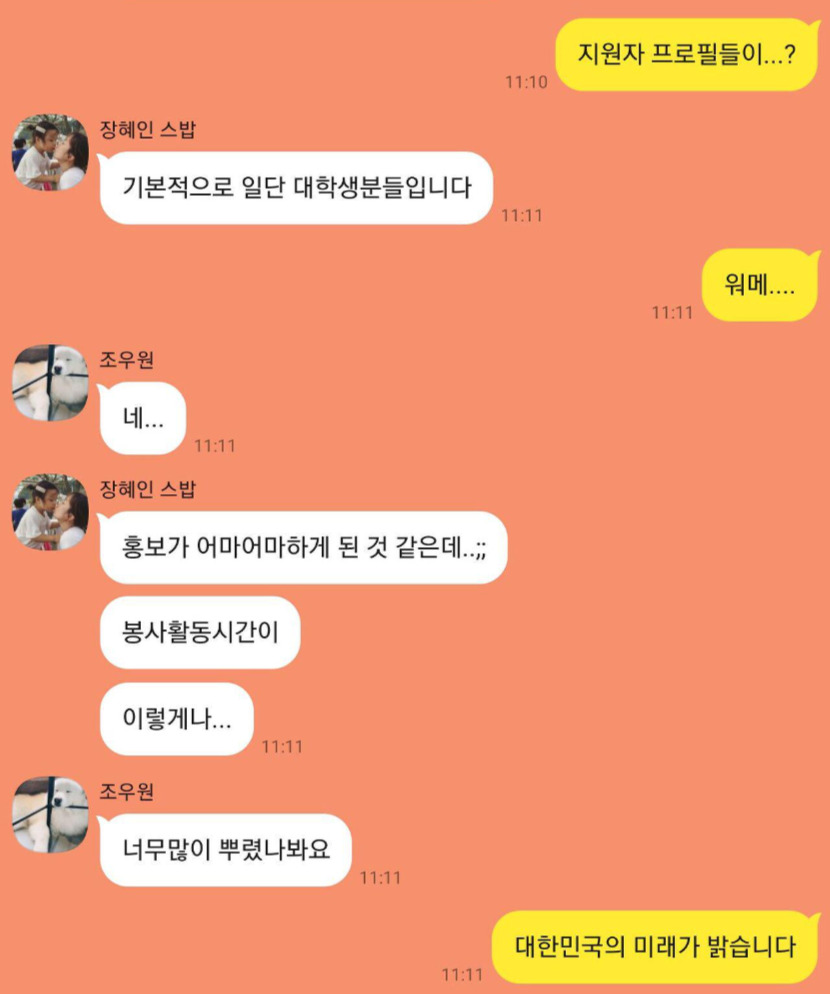
Task: Tap the message about 홍보가 어마어마하게
Action: [x=303, y=547]
